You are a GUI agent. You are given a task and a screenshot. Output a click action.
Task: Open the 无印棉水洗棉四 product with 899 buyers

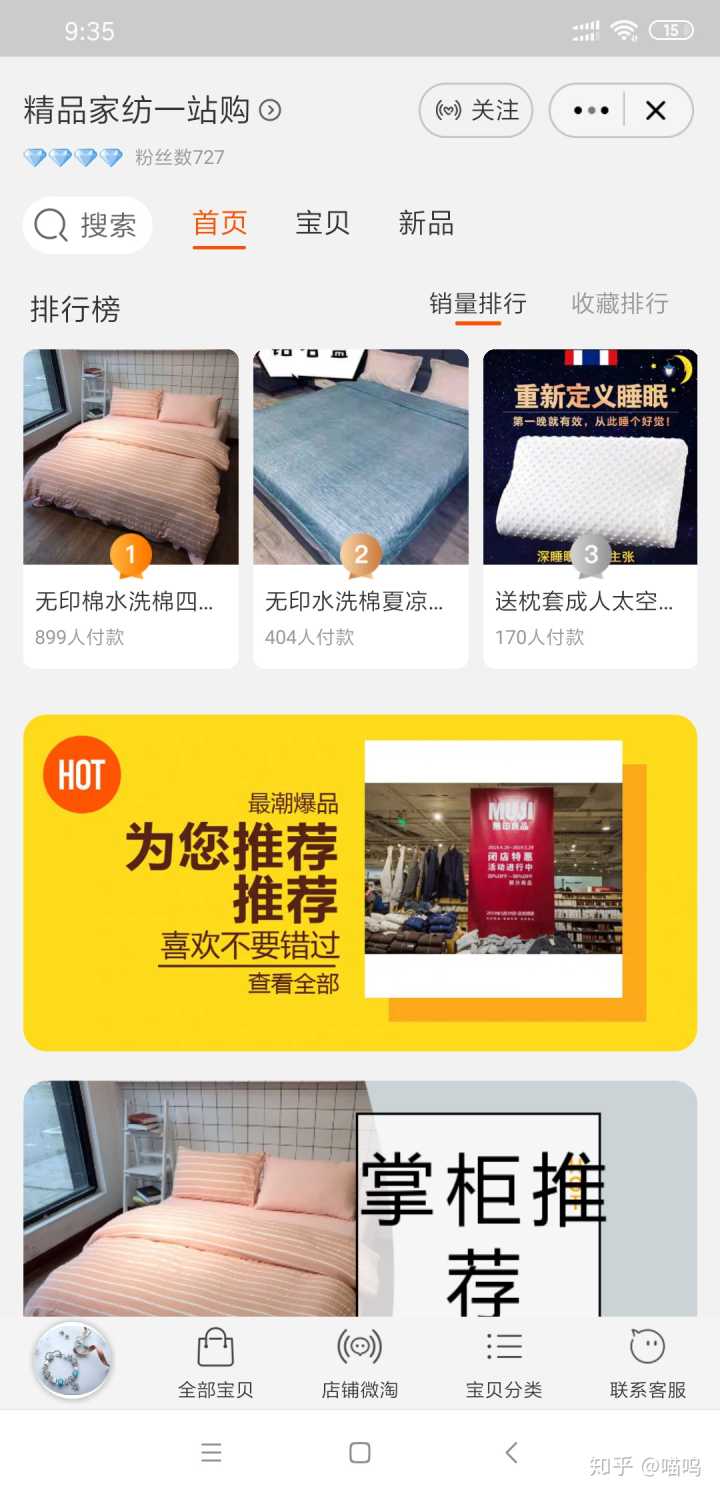click(x=131, y=507)
